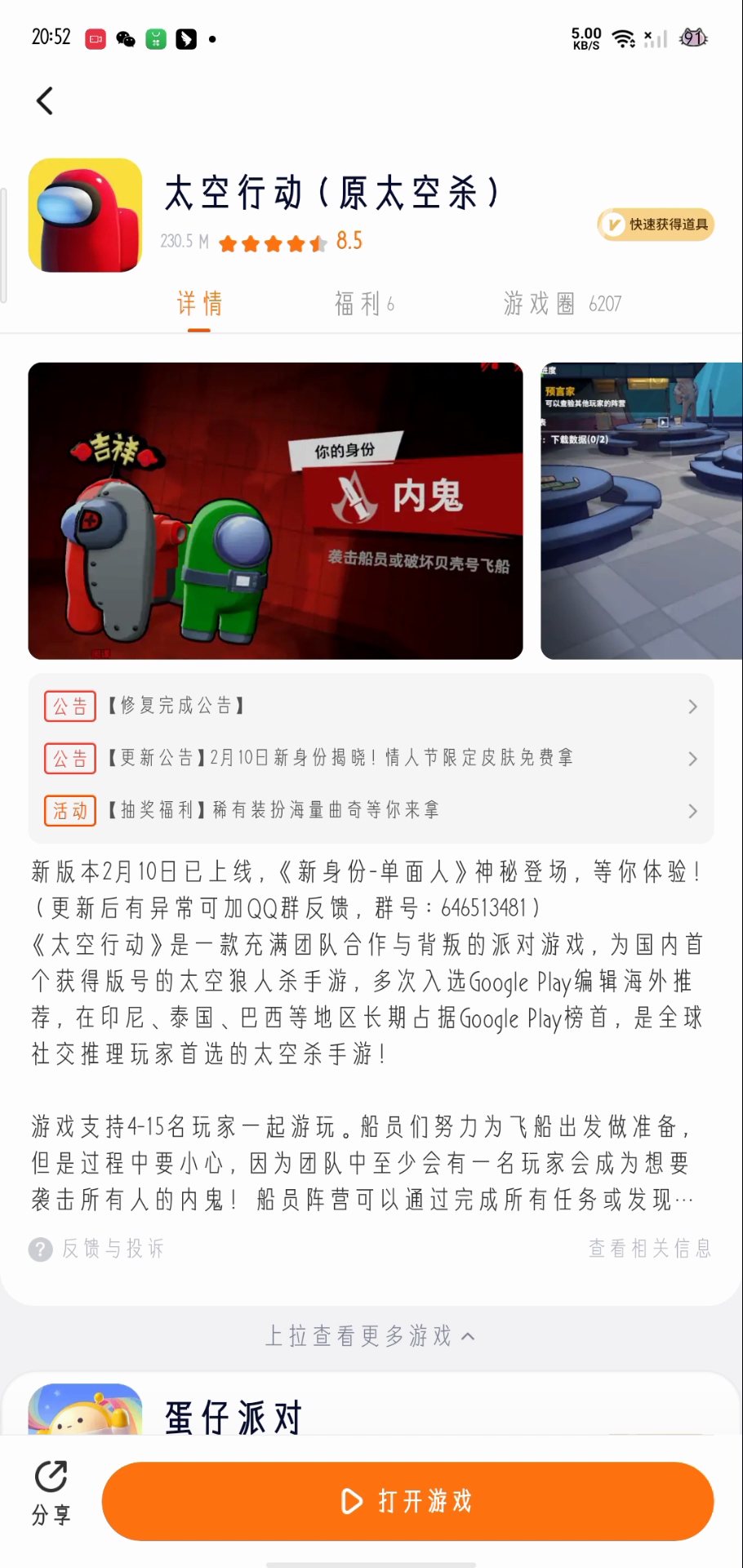Switch to the 福利 tab
The height and width of the screenshot is (1568, 743).
(x=364, y=304)
